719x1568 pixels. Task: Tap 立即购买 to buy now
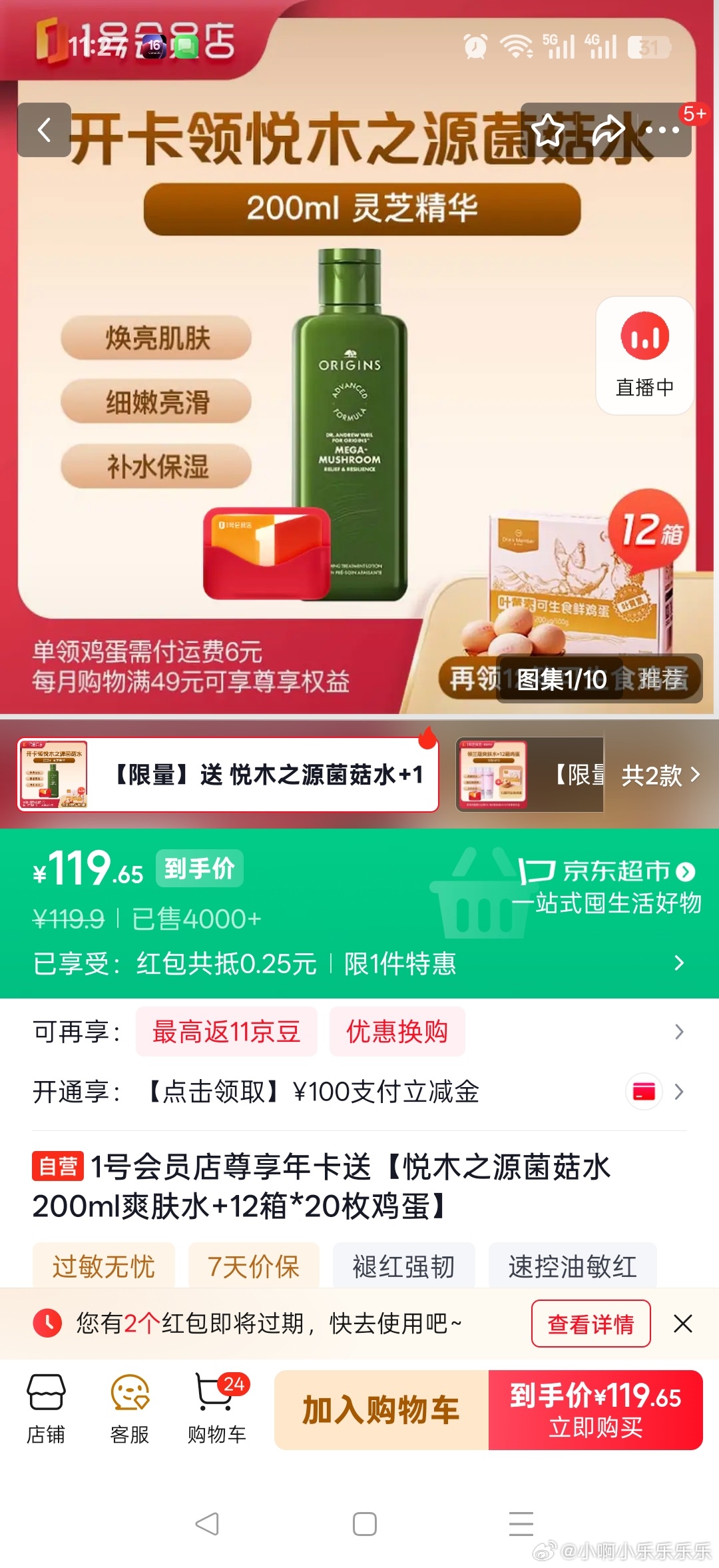[x=595, y=1410]
